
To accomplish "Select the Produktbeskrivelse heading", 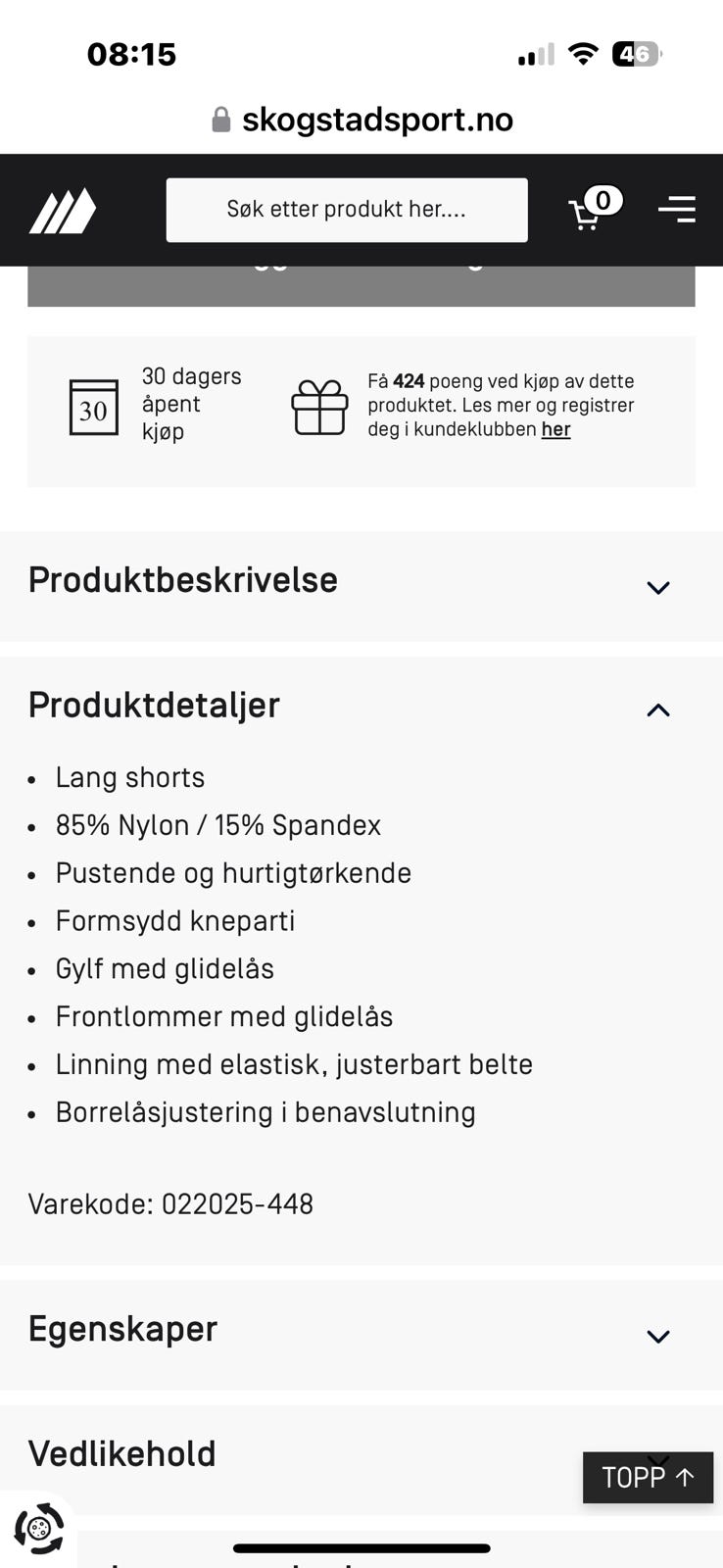I will (x=182, y=579).
